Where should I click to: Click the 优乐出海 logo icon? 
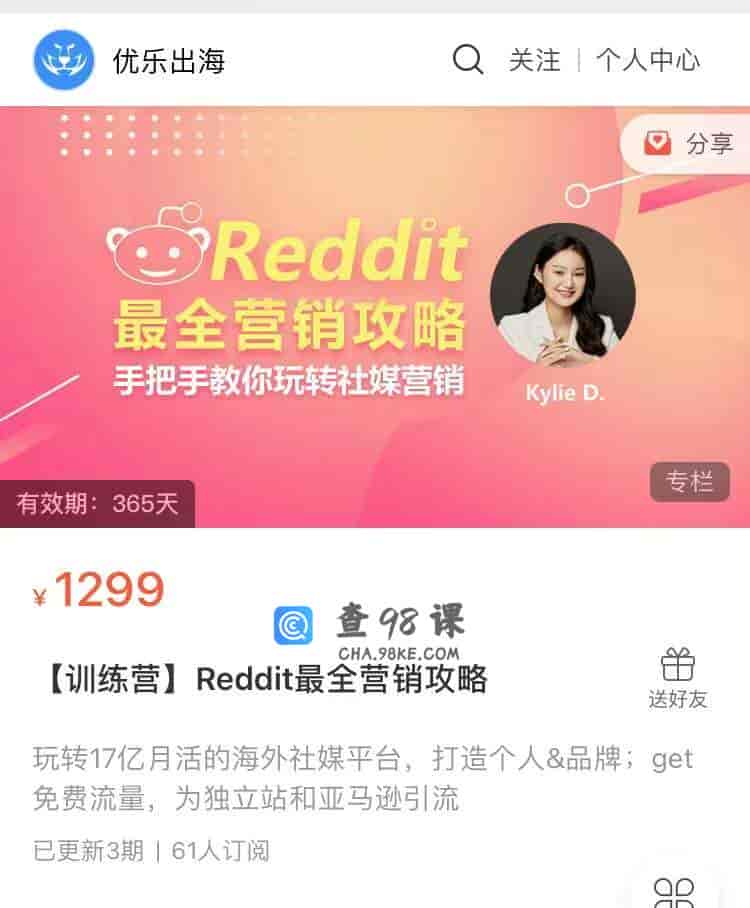click(62, 58)
